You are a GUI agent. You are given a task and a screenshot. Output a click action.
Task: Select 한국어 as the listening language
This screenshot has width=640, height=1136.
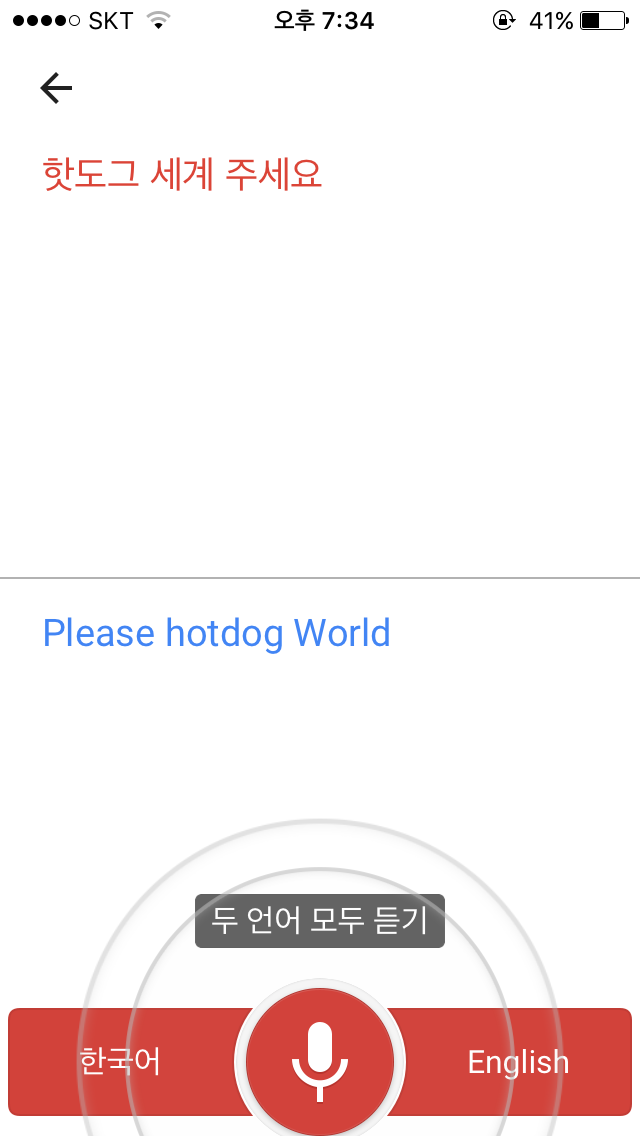tap(121, 1061)
